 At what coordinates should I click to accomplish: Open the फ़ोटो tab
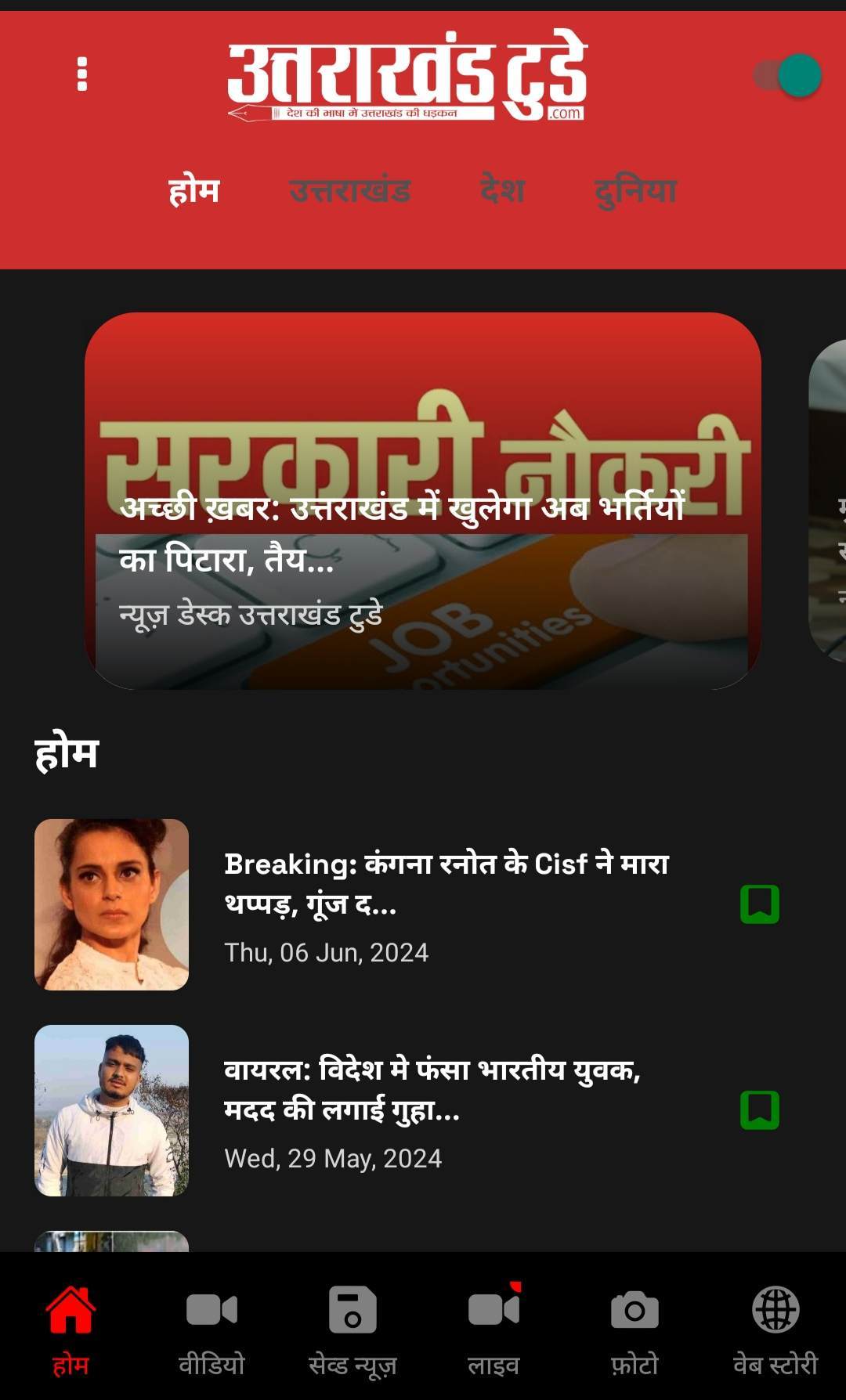point(634,1329)
